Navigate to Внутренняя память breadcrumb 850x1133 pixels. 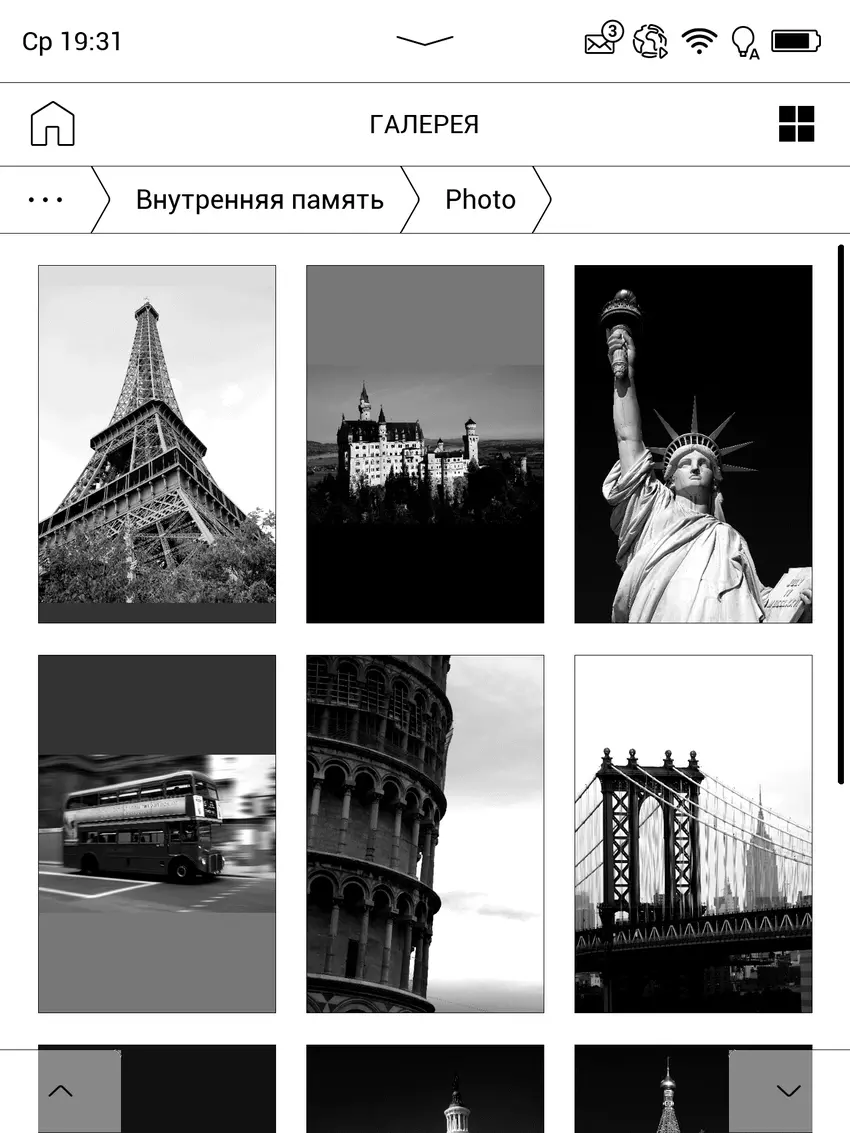(x=259, y=200)
